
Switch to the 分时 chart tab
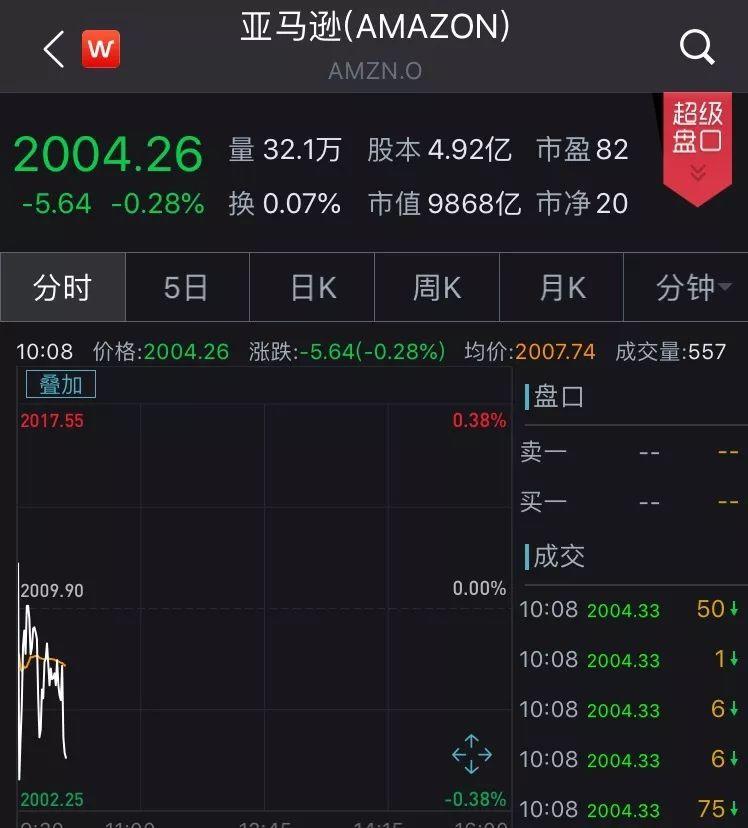(x=63, y=288)
